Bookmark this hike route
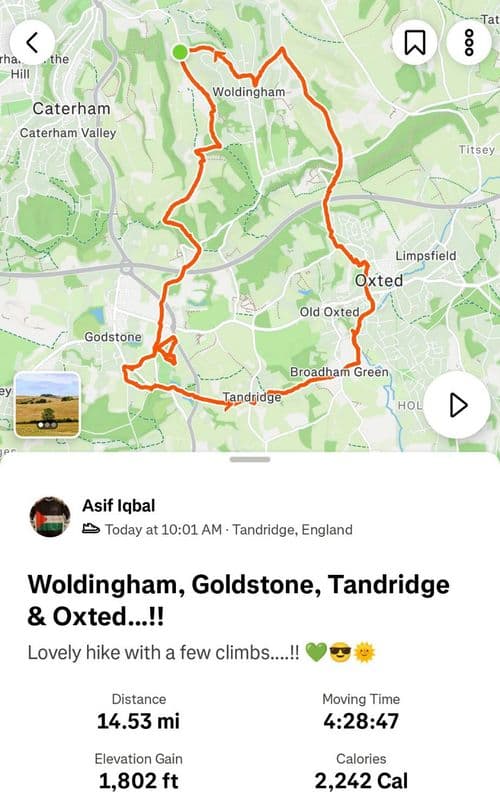 415,42
